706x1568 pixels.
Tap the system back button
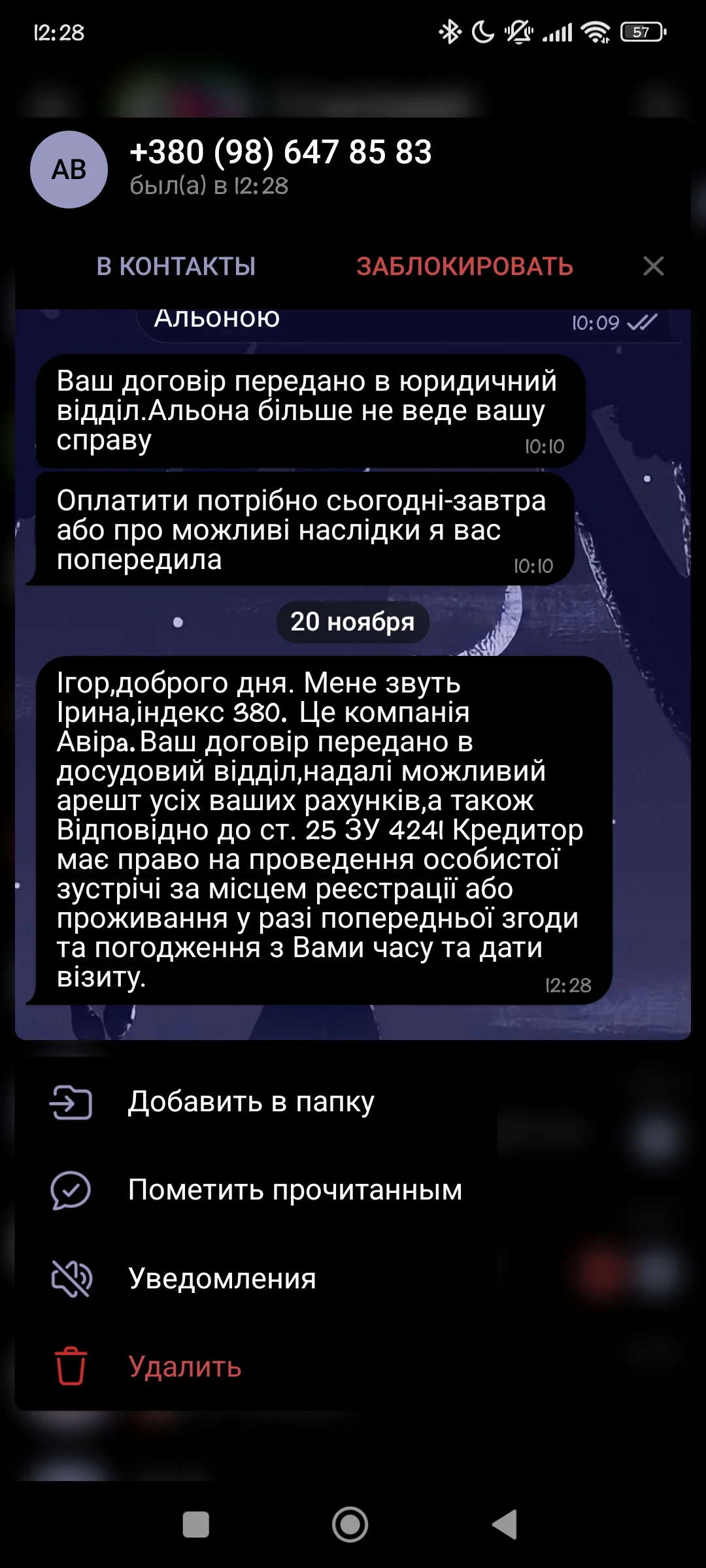tap(505, 1524)
